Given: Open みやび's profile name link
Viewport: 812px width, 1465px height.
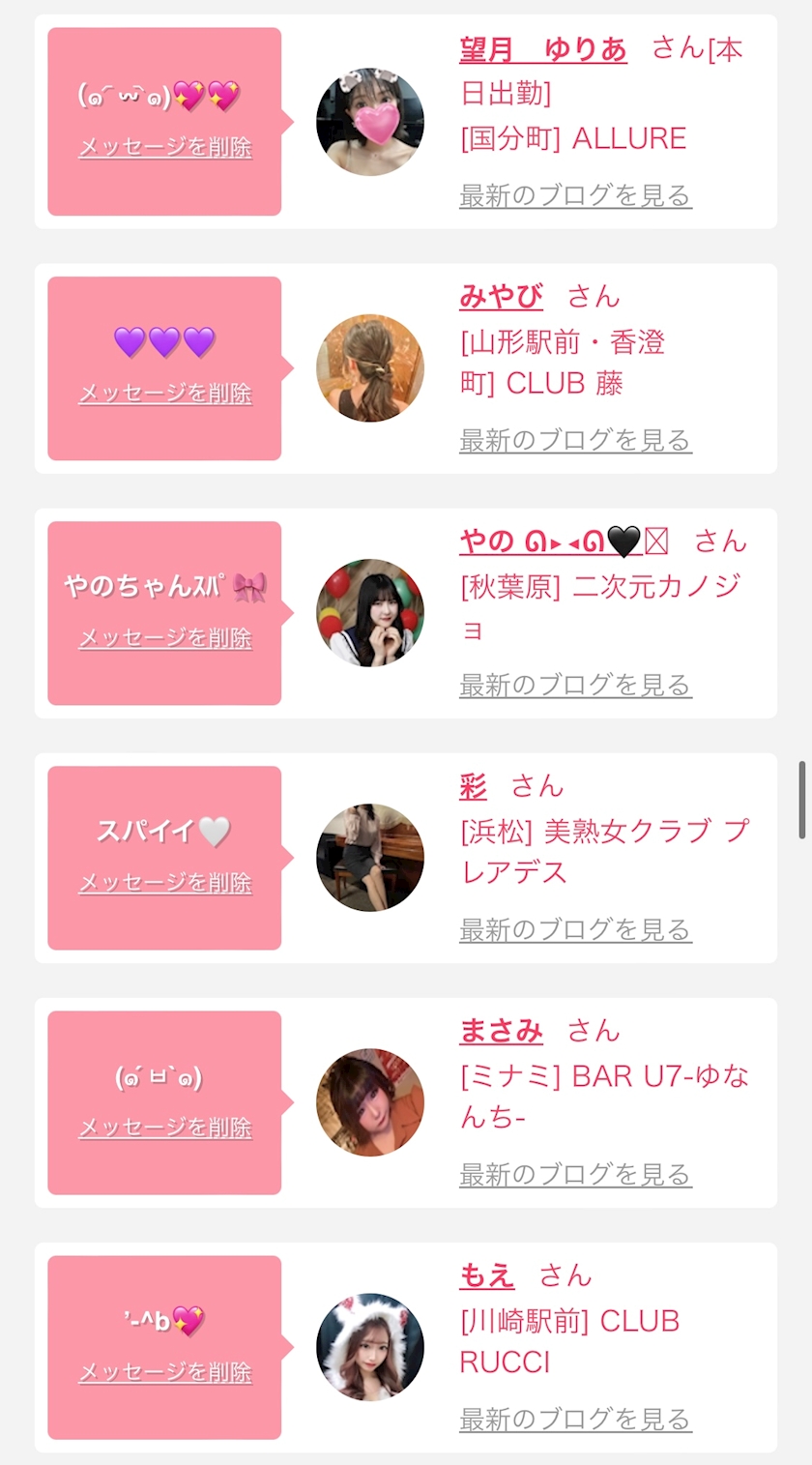Looking at the screenshot, I should point(501,296).
